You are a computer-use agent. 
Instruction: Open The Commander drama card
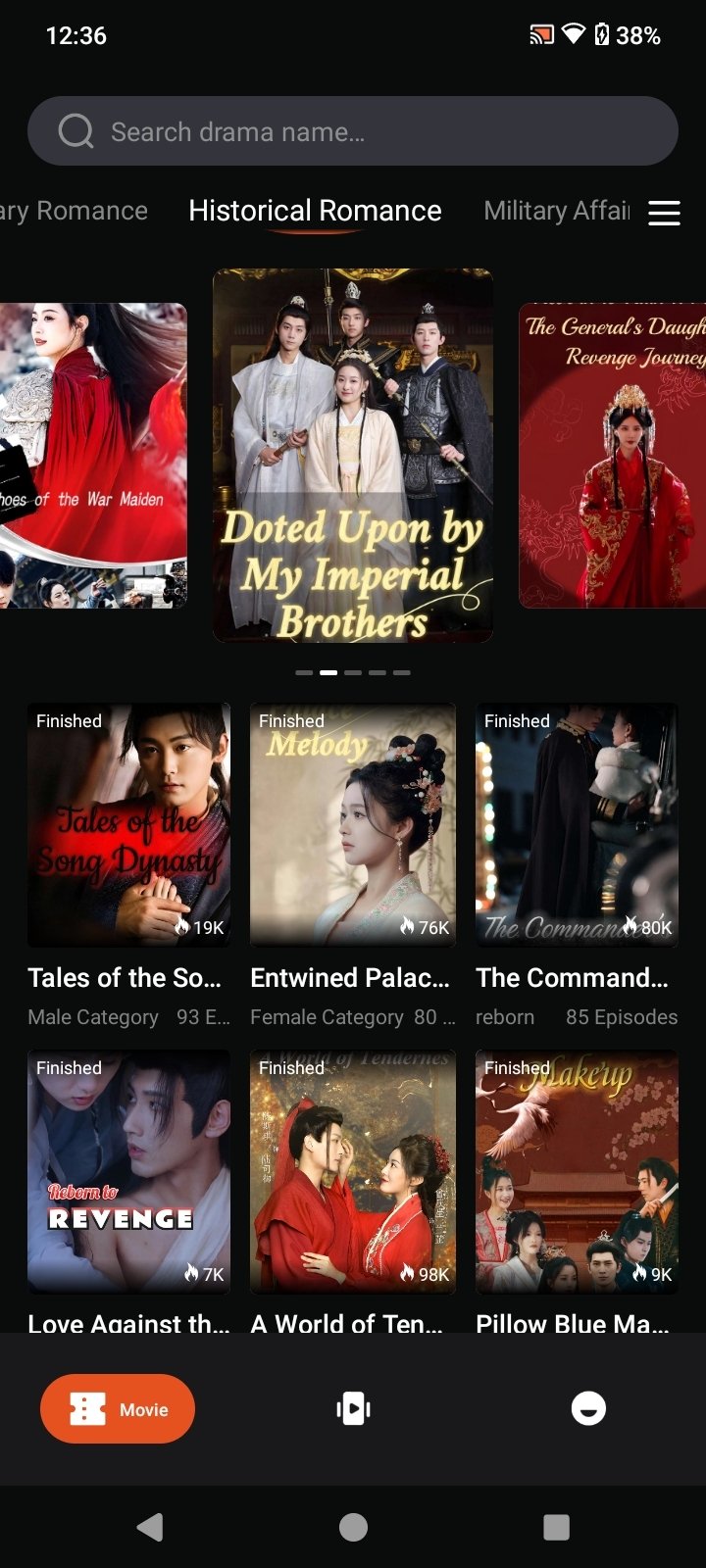click(x=577, y=825)
